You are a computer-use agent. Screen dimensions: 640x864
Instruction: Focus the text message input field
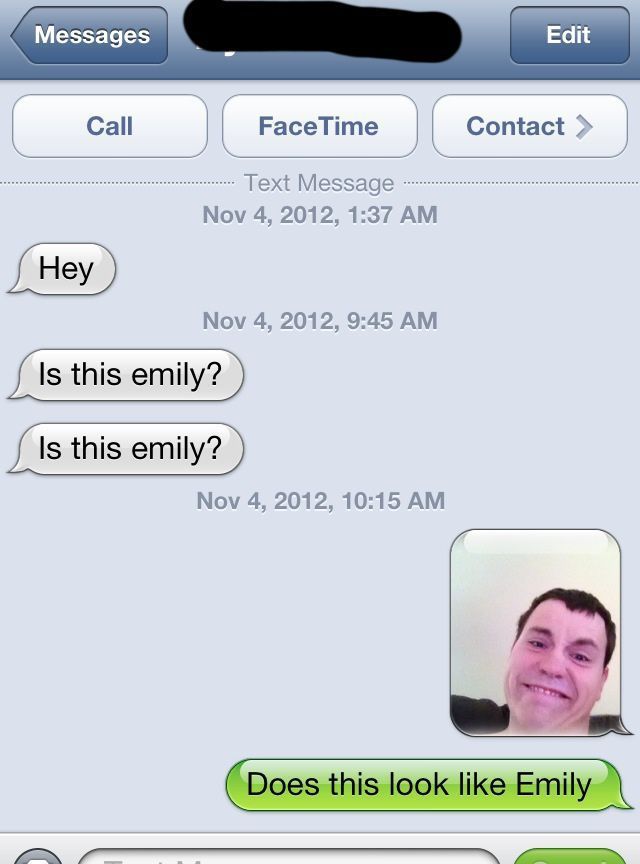pos(290,856)
